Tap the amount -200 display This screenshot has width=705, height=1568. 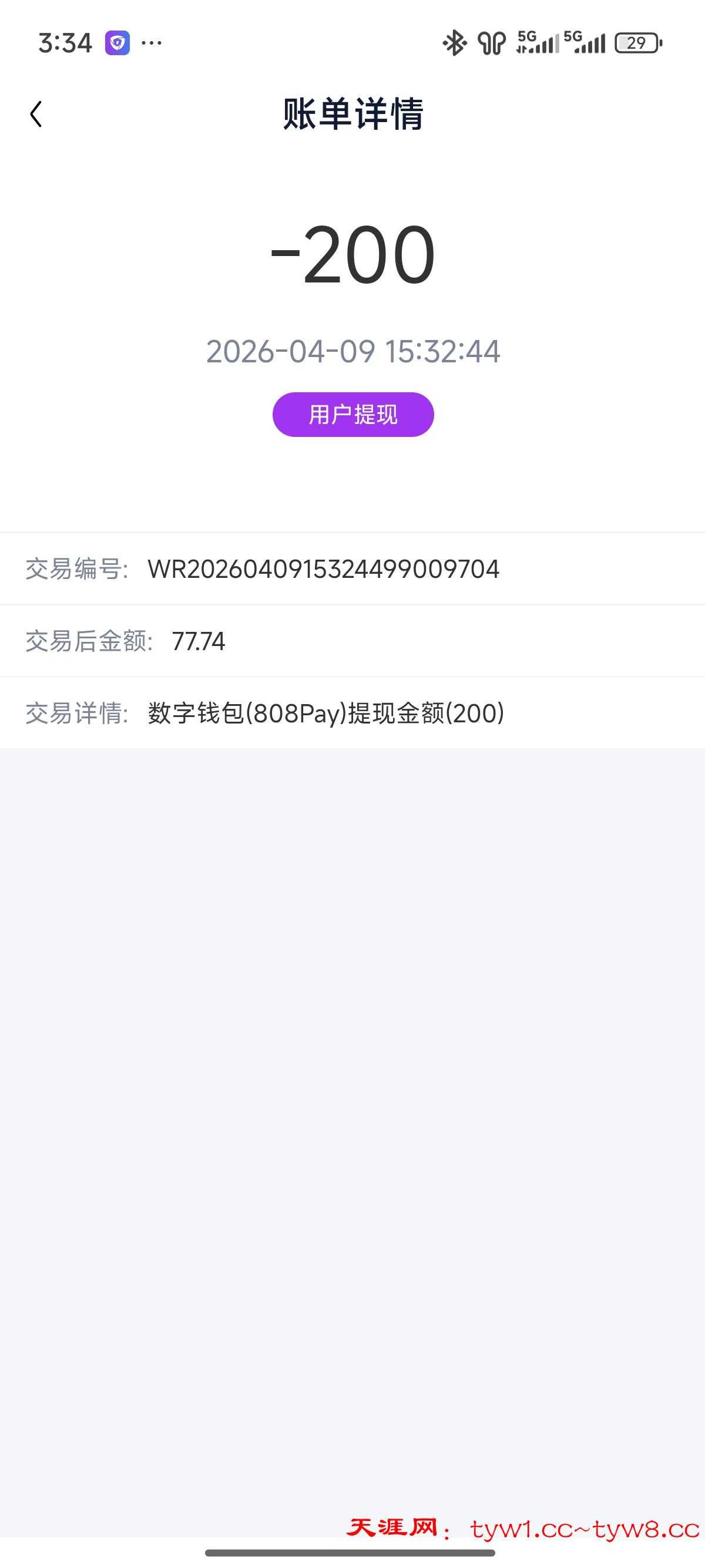point(352,255)
